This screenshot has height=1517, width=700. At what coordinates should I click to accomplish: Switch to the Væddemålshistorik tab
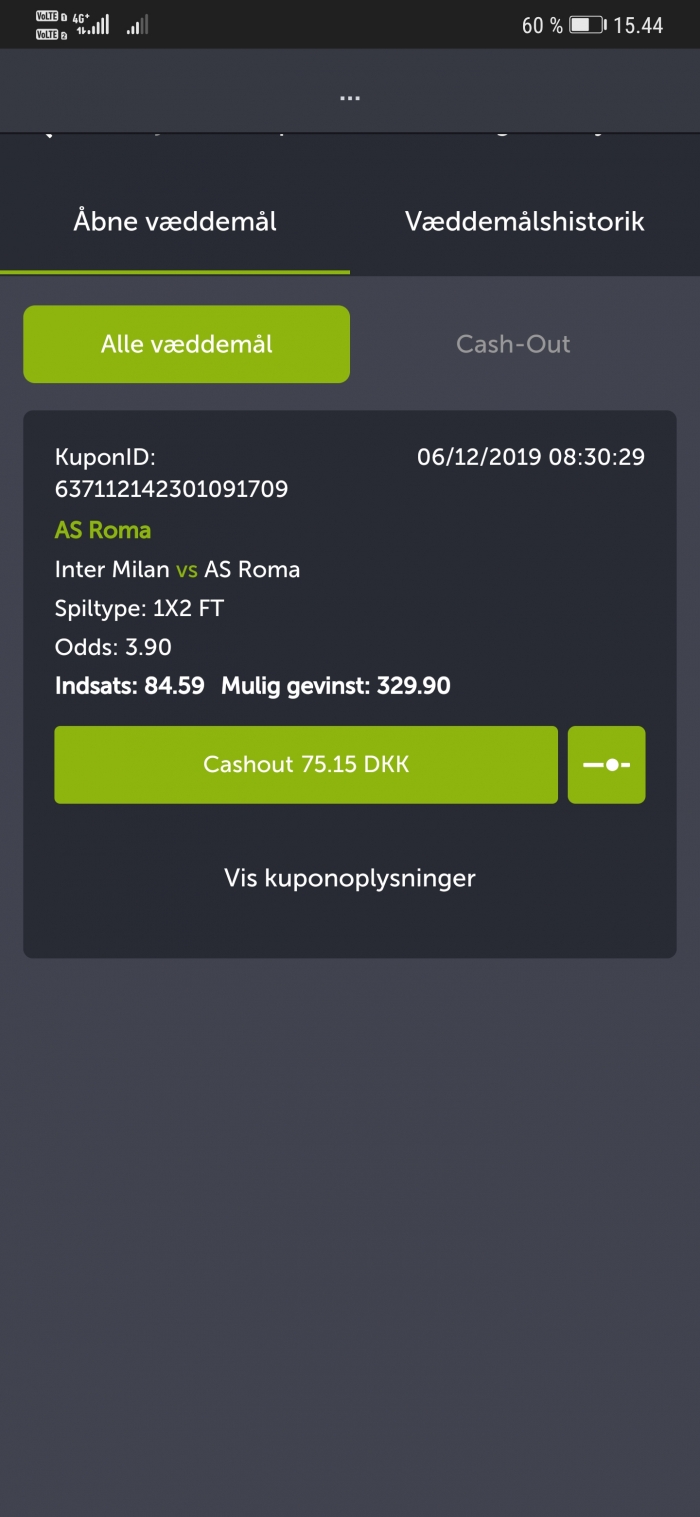point(525,221)
